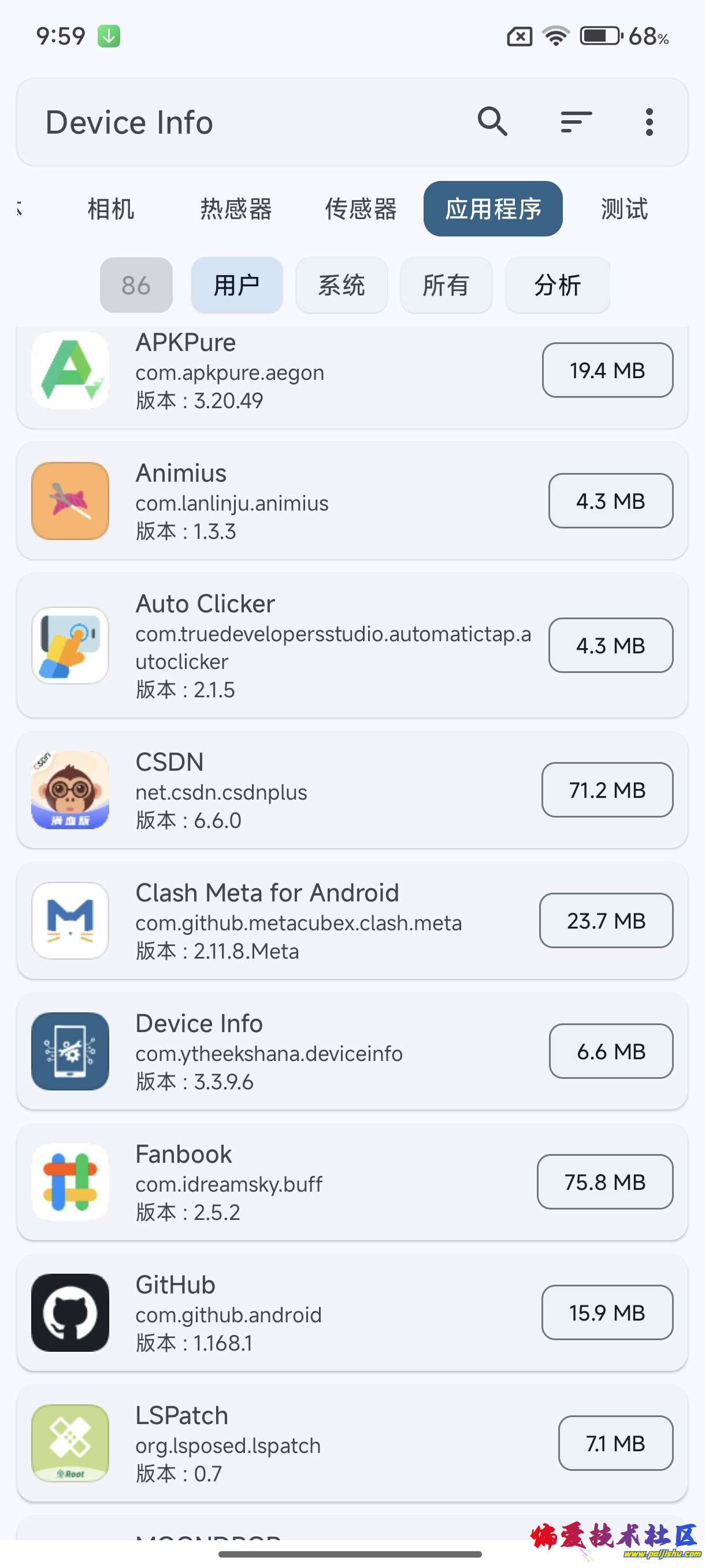
Task: Open the Auto Clicker app entry
Action: (x=274, y=645)
